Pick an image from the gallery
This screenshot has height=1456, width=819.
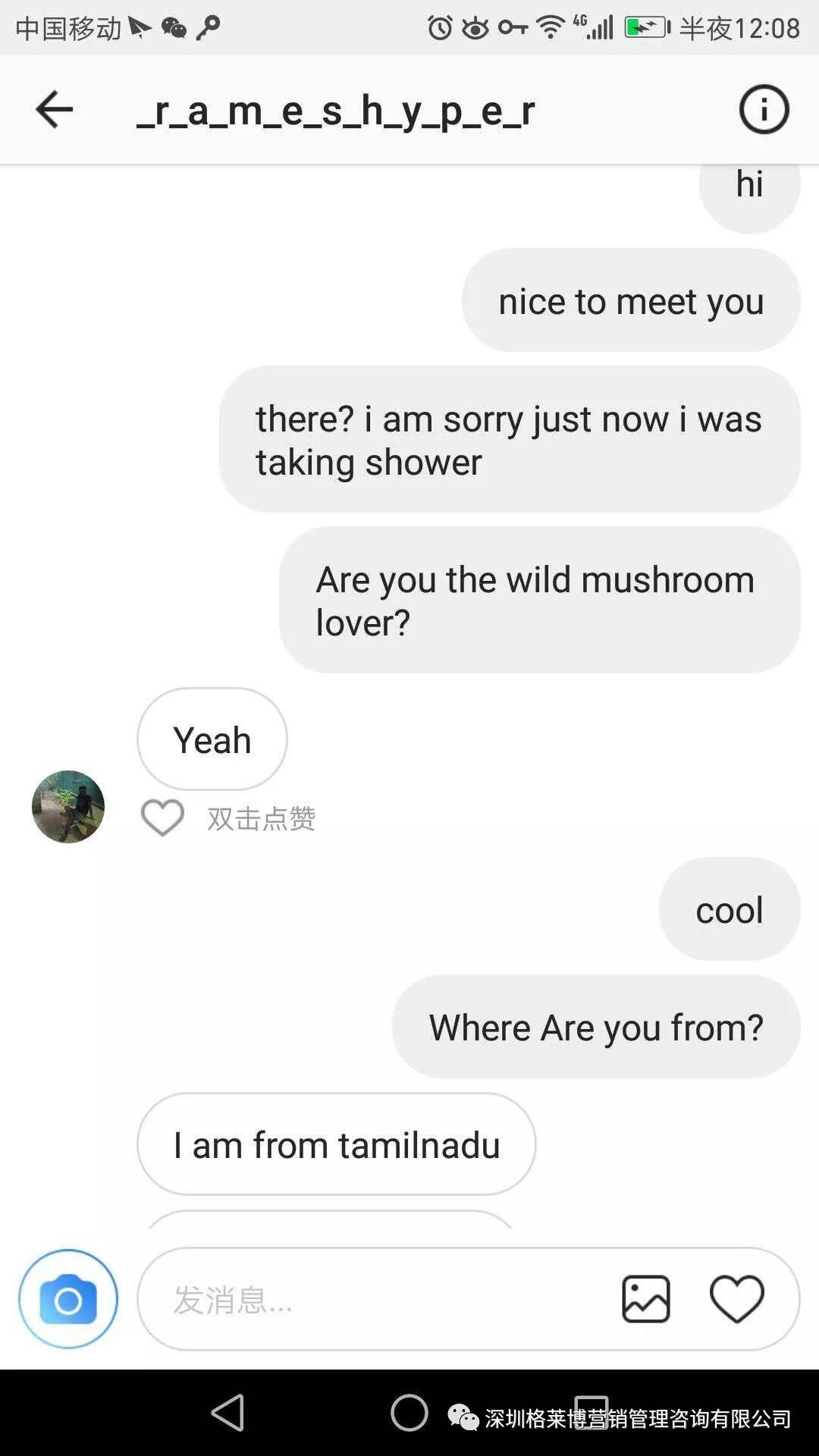point(645,1299)
